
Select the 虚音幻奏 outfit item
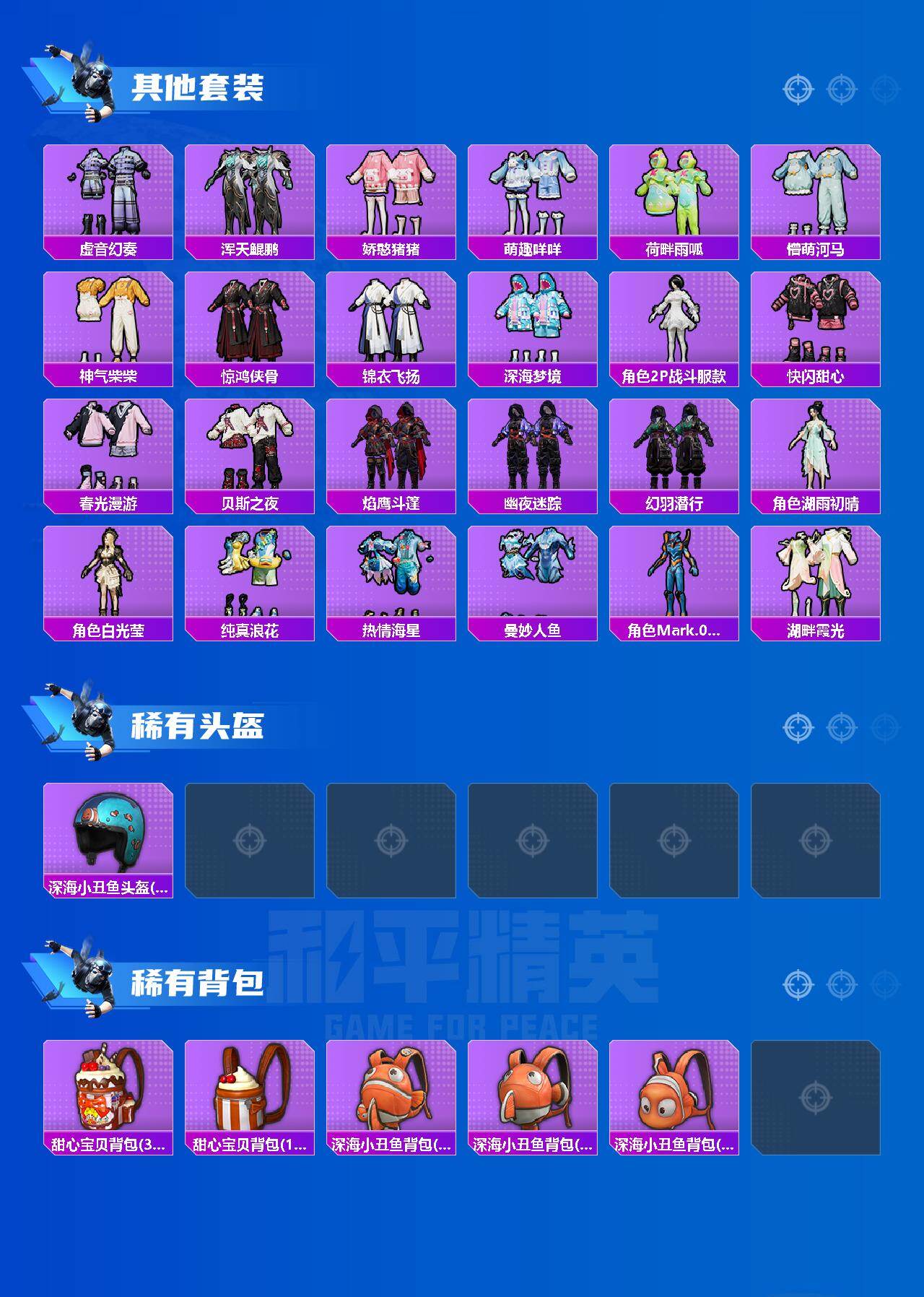[x=108, y=195]
